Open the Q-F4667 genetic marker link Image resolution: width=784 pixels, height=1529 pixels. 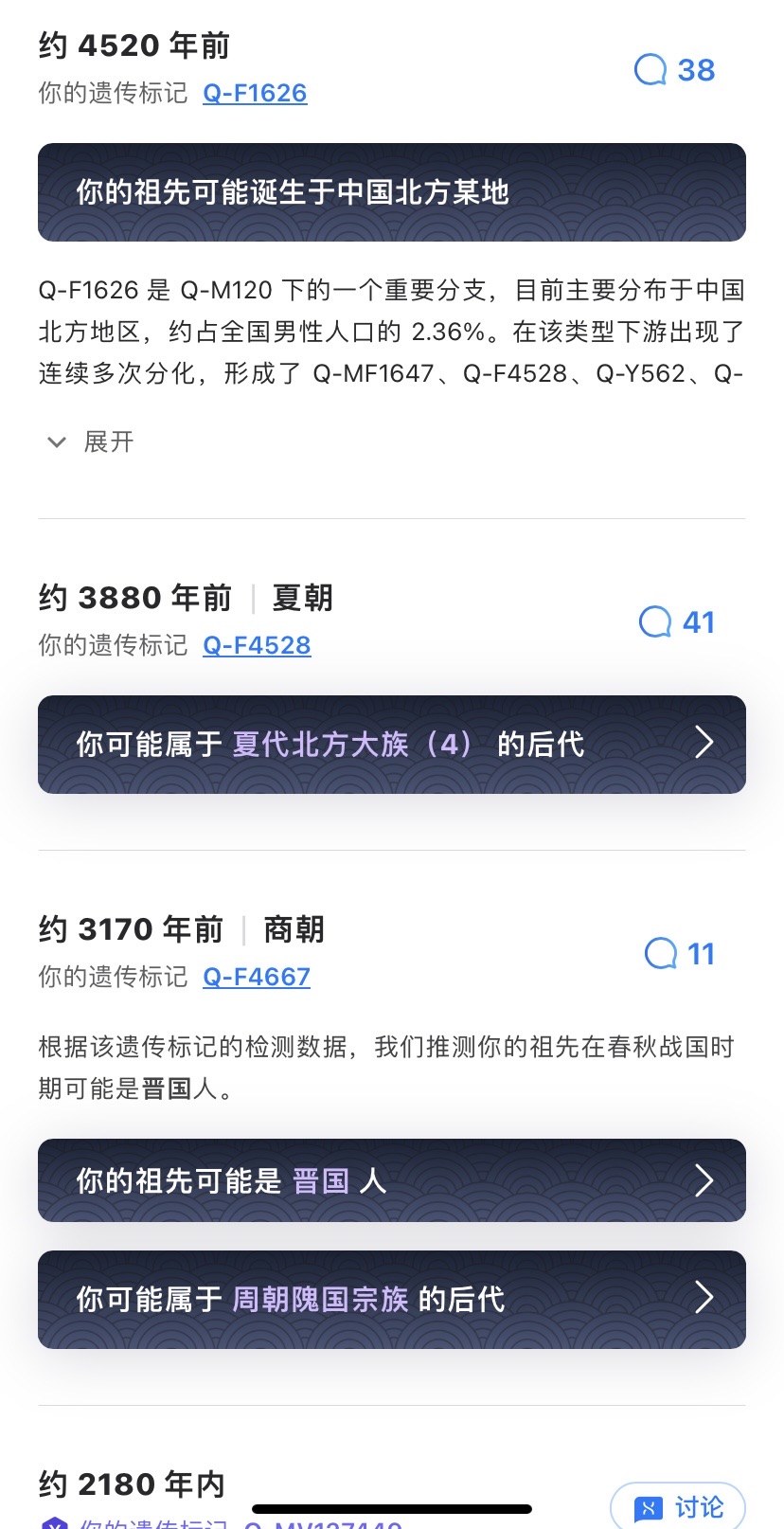(257, 977)
